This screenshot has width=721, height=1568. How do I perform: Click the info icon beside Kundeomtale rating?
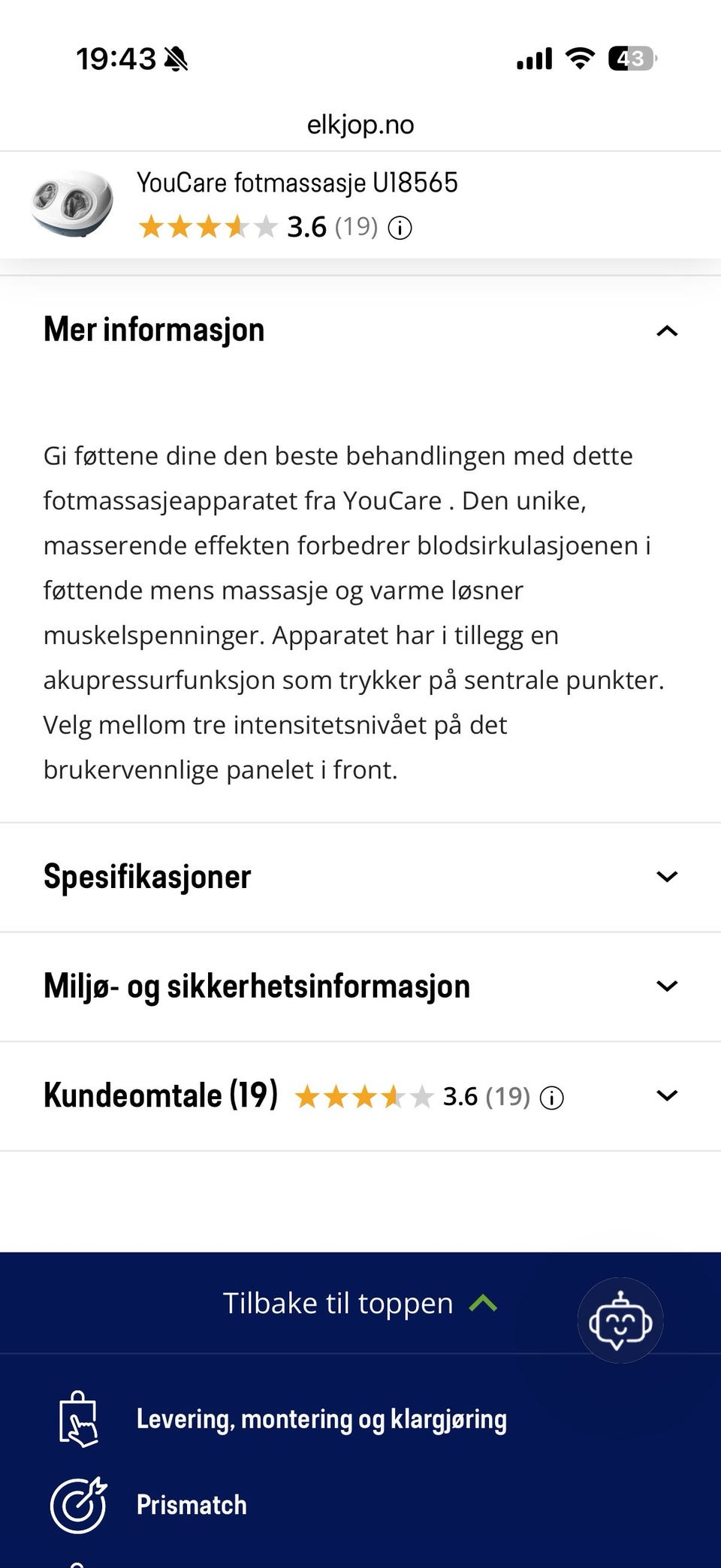(x=551, y=1096)
